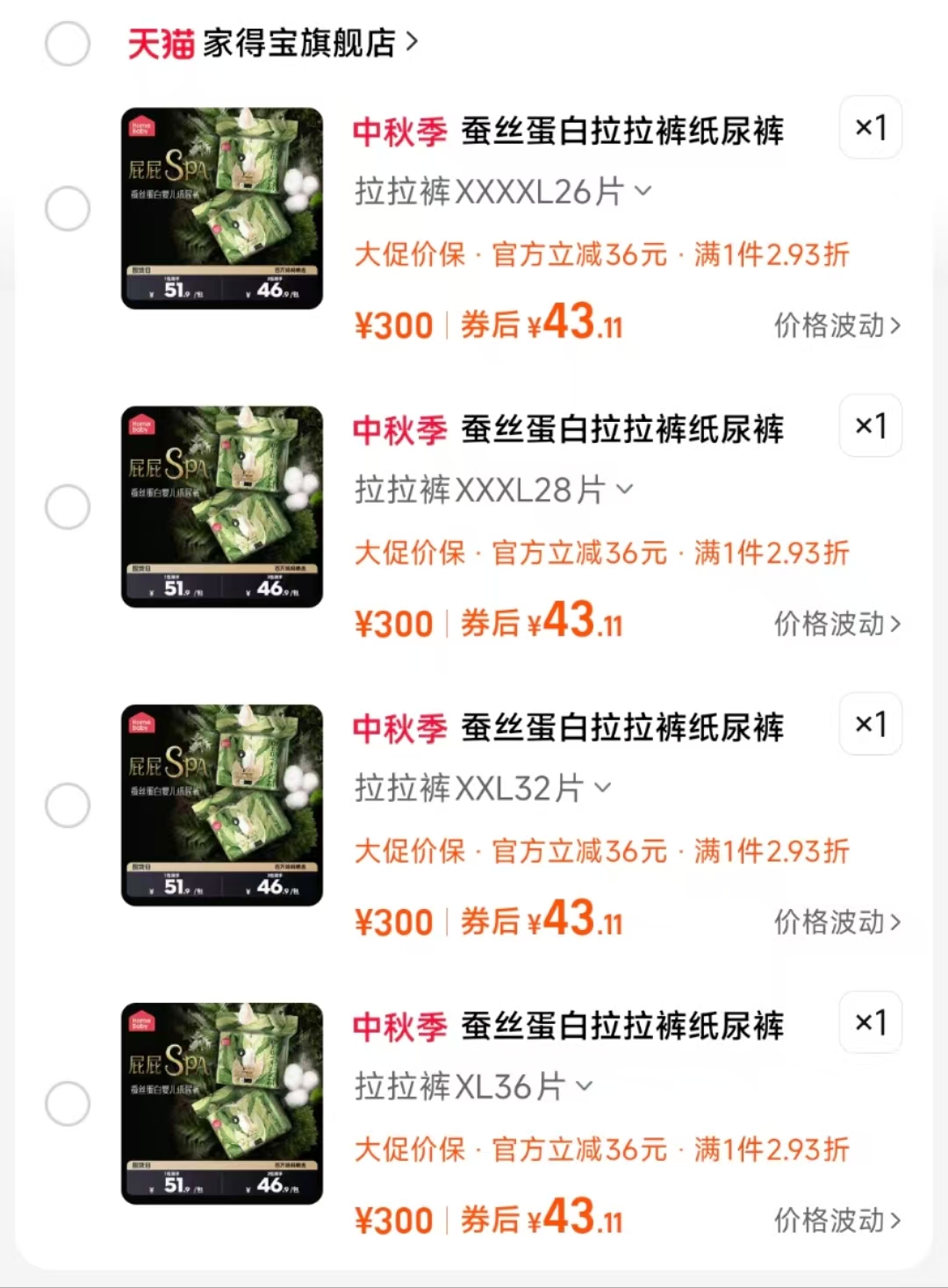Change the 拉拉裤XL36片 size option

coord(474,1086)
